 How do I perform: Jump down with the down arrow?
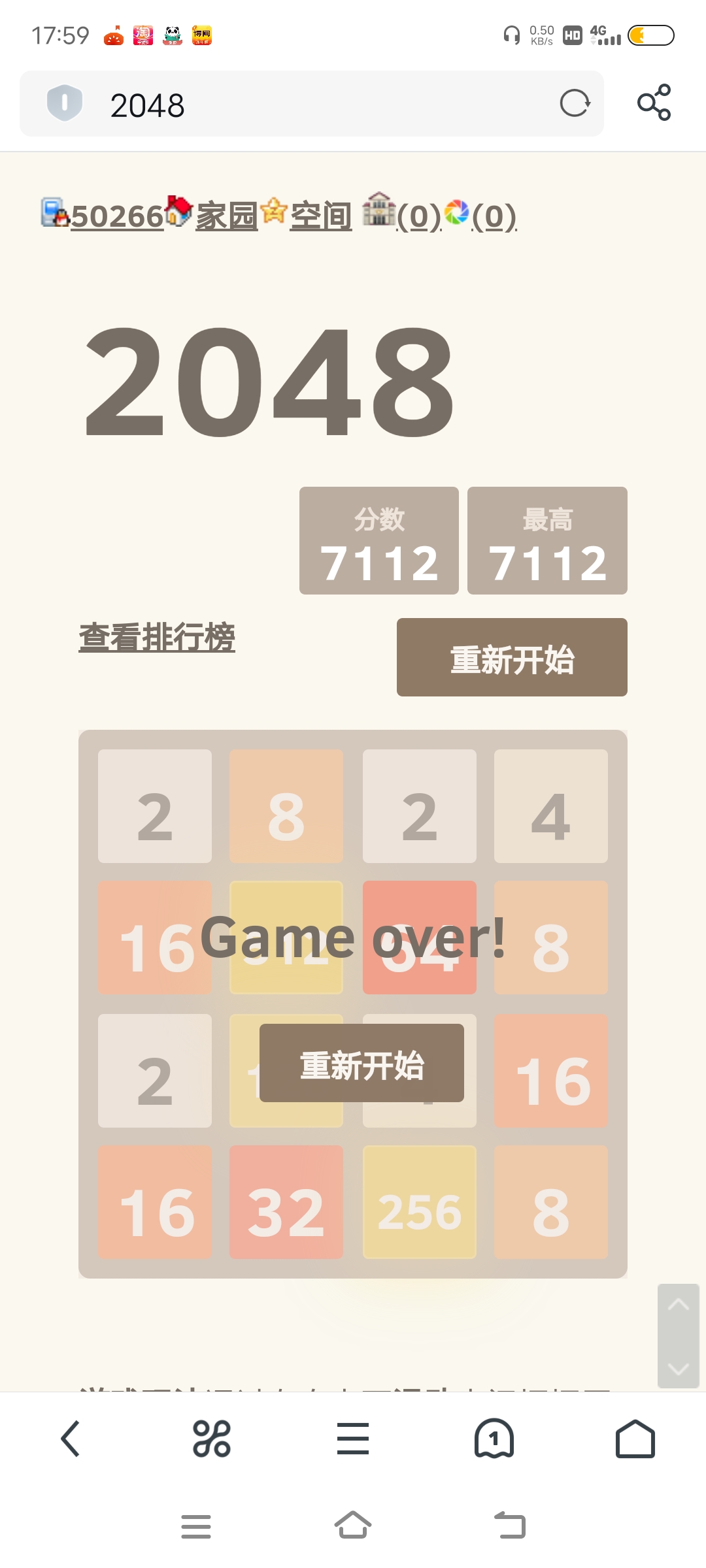coord(679,1368)
